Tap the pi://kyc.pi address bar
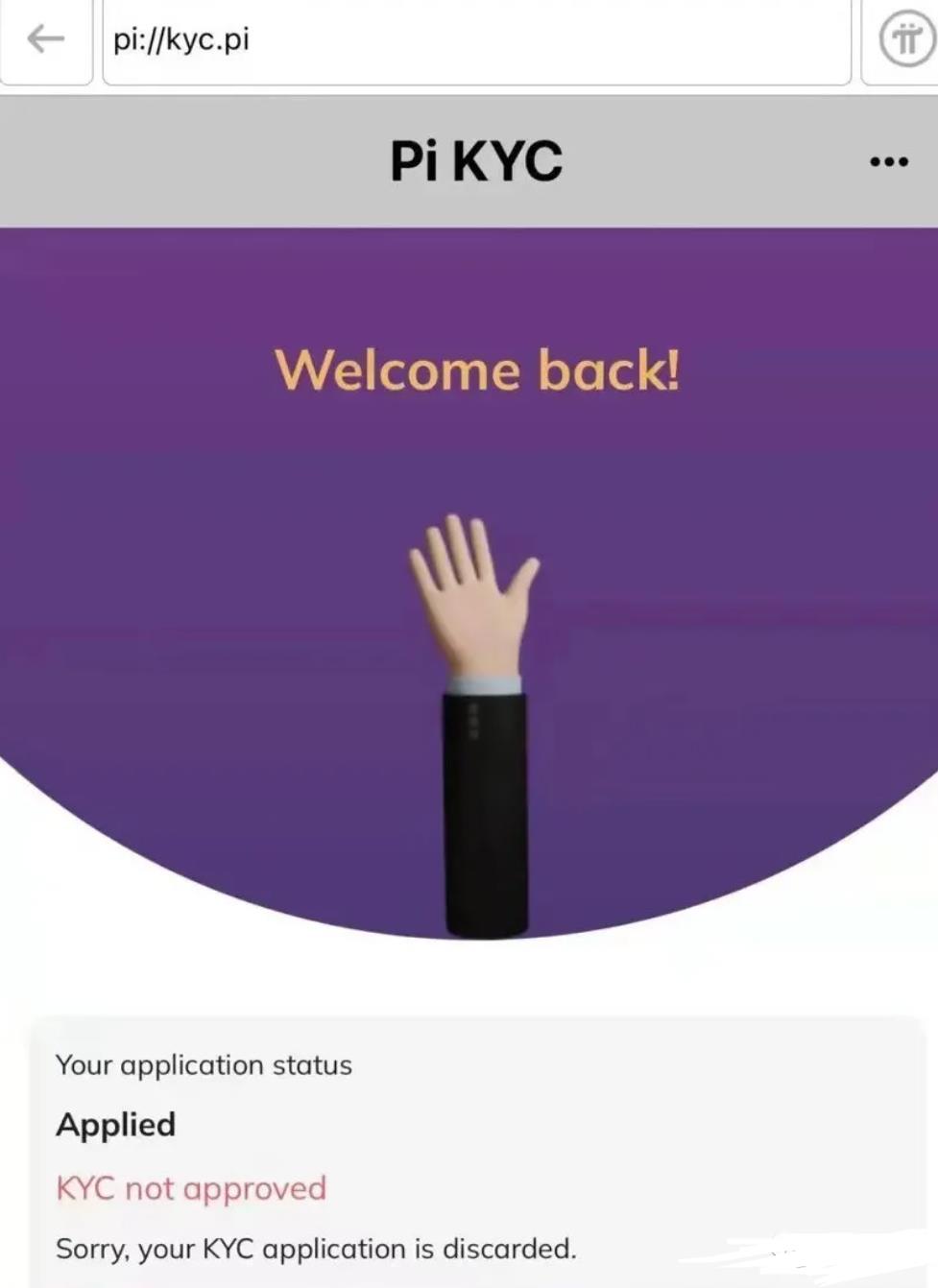938x1288 pixels. (475, 40)
